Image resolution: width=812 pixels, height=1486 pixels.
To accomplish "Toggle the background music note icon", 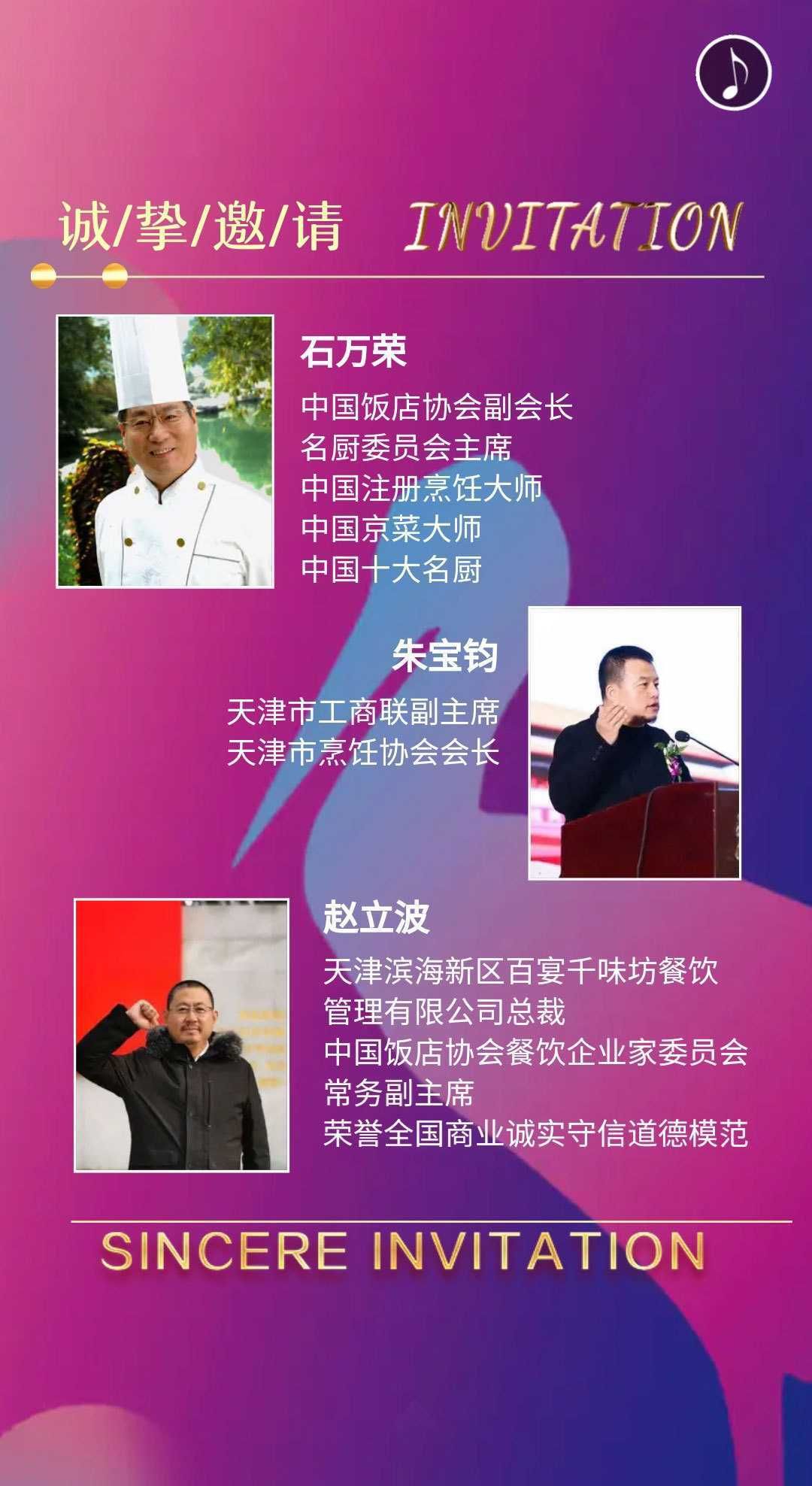I will 733,73.
